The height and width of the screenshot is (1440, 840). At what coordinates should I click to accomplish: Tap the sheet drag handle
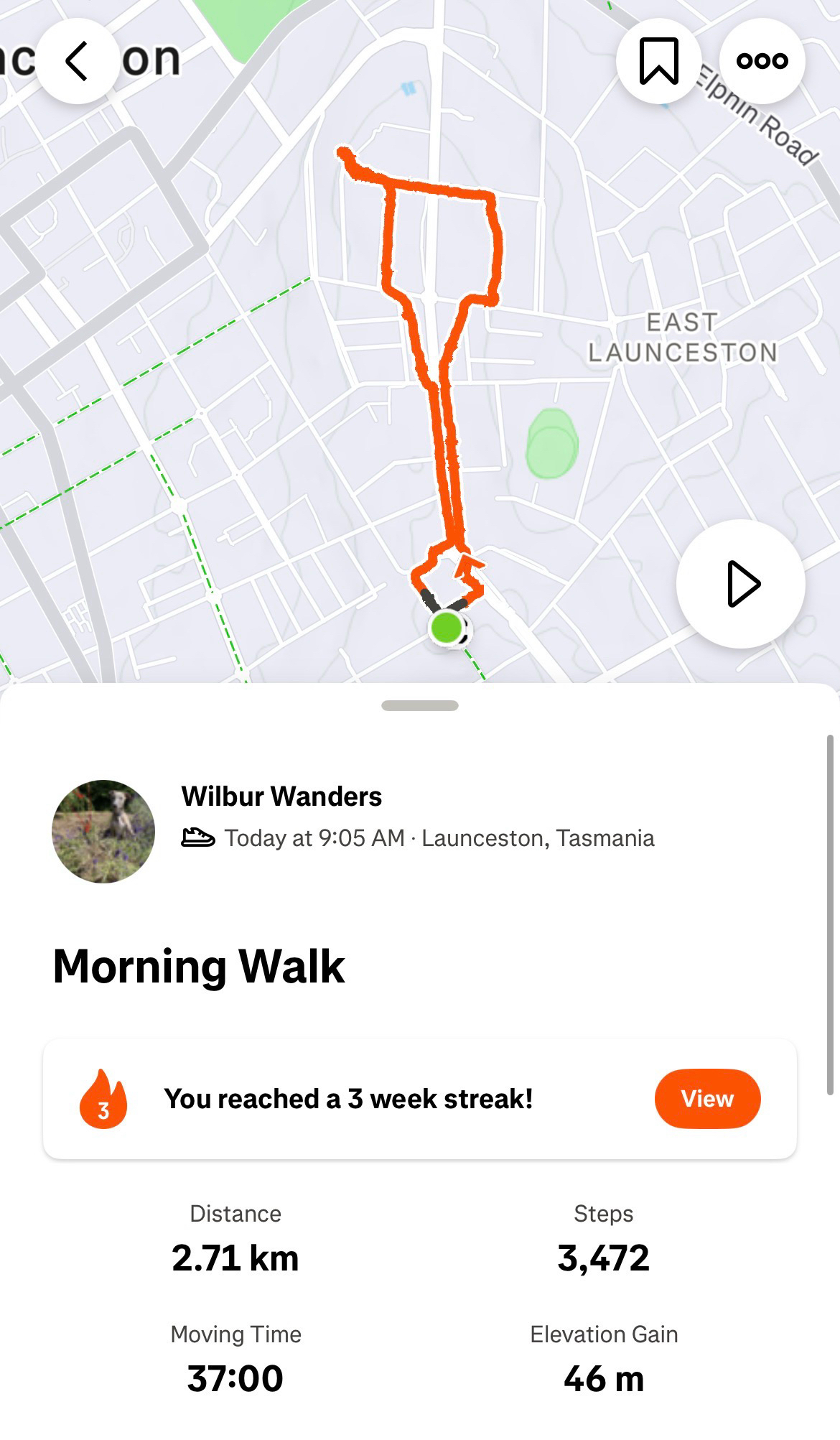pyautogui.click(x=420, y=706)
